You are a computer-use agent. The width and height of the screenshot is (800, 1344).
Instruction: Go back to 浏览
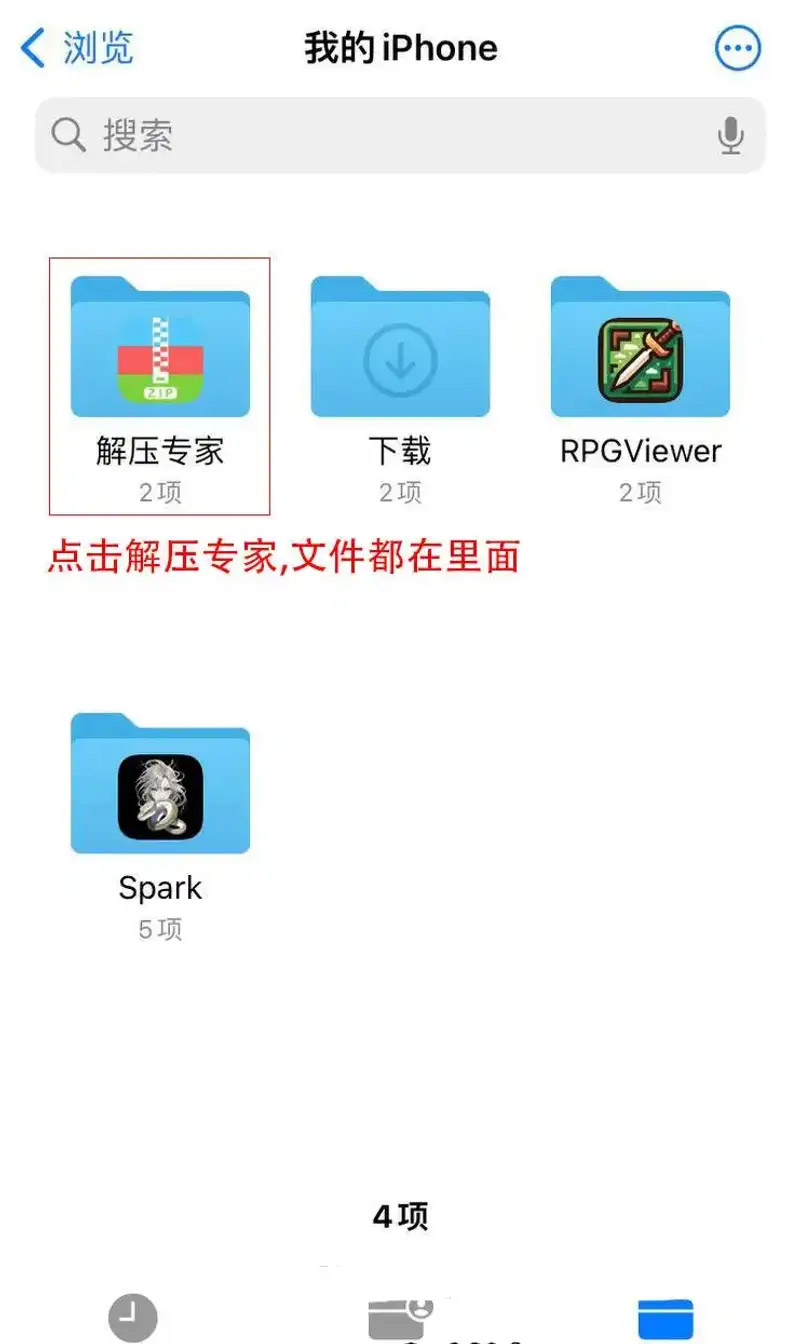77,48
